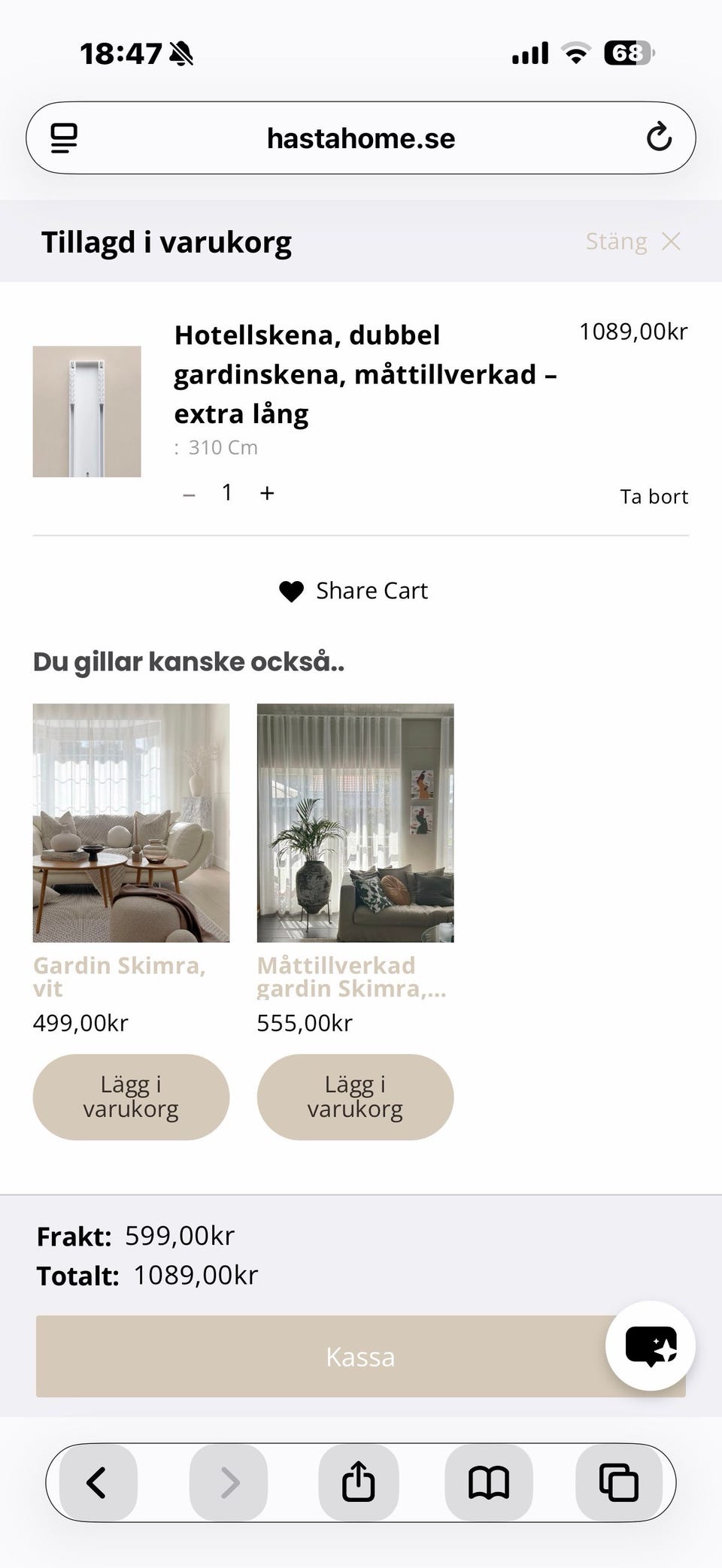Open the Gardin Skimra, vit product link

(120, 976)
